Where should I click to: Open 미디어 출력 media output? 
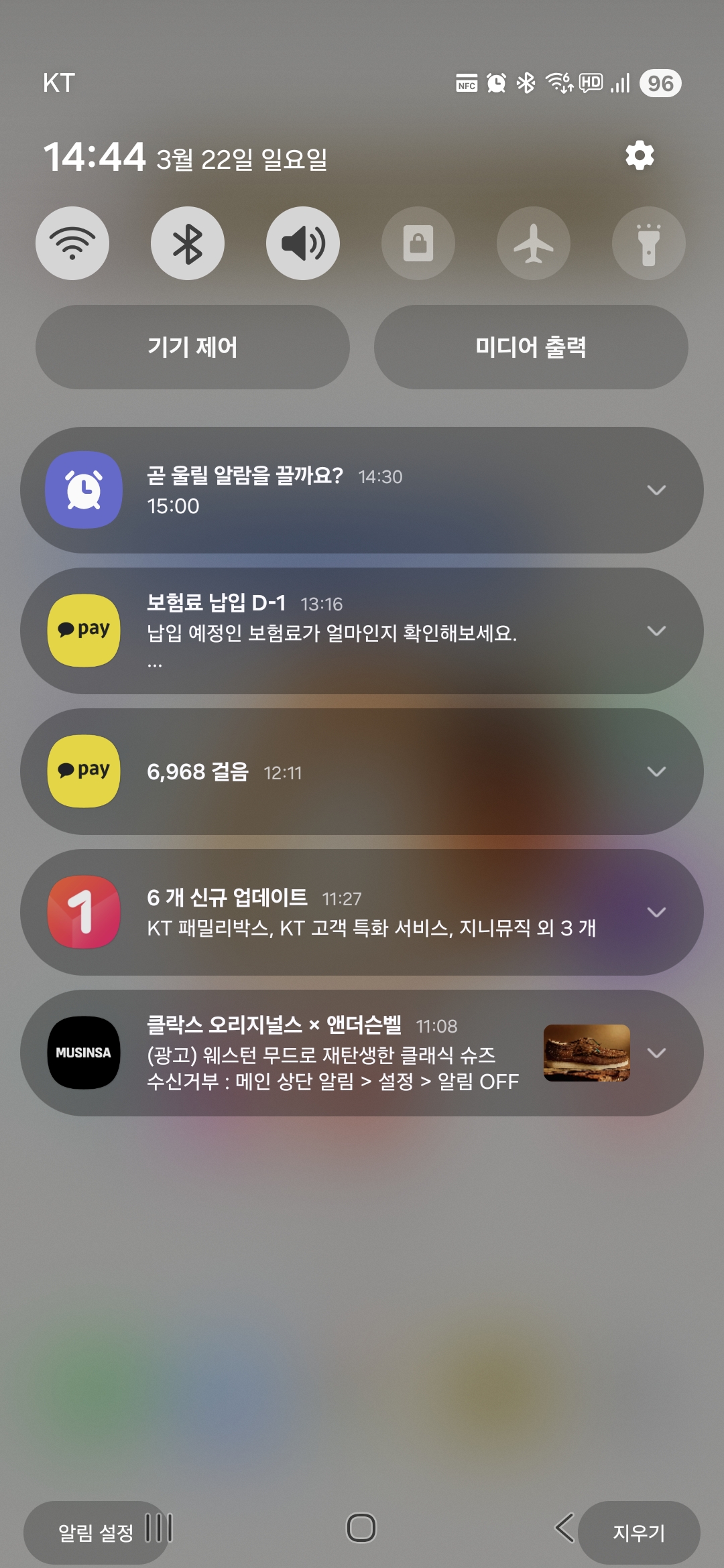[531, 347]
